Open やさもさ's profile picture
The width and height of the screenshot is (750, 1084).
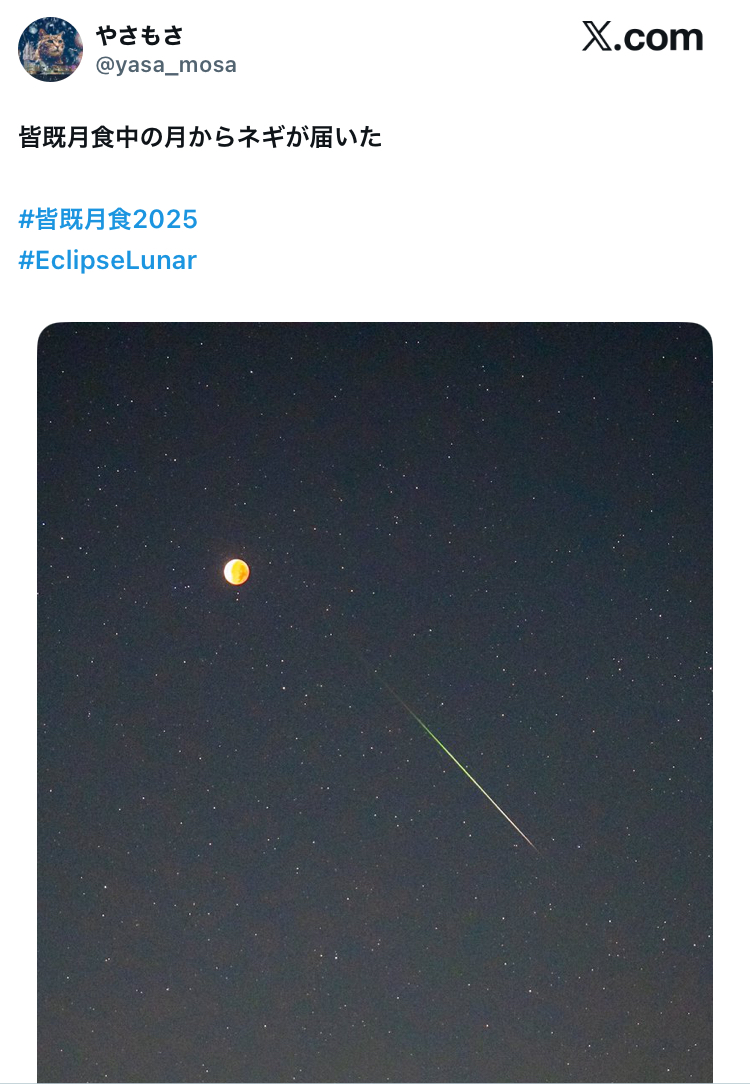coord(50,49)
